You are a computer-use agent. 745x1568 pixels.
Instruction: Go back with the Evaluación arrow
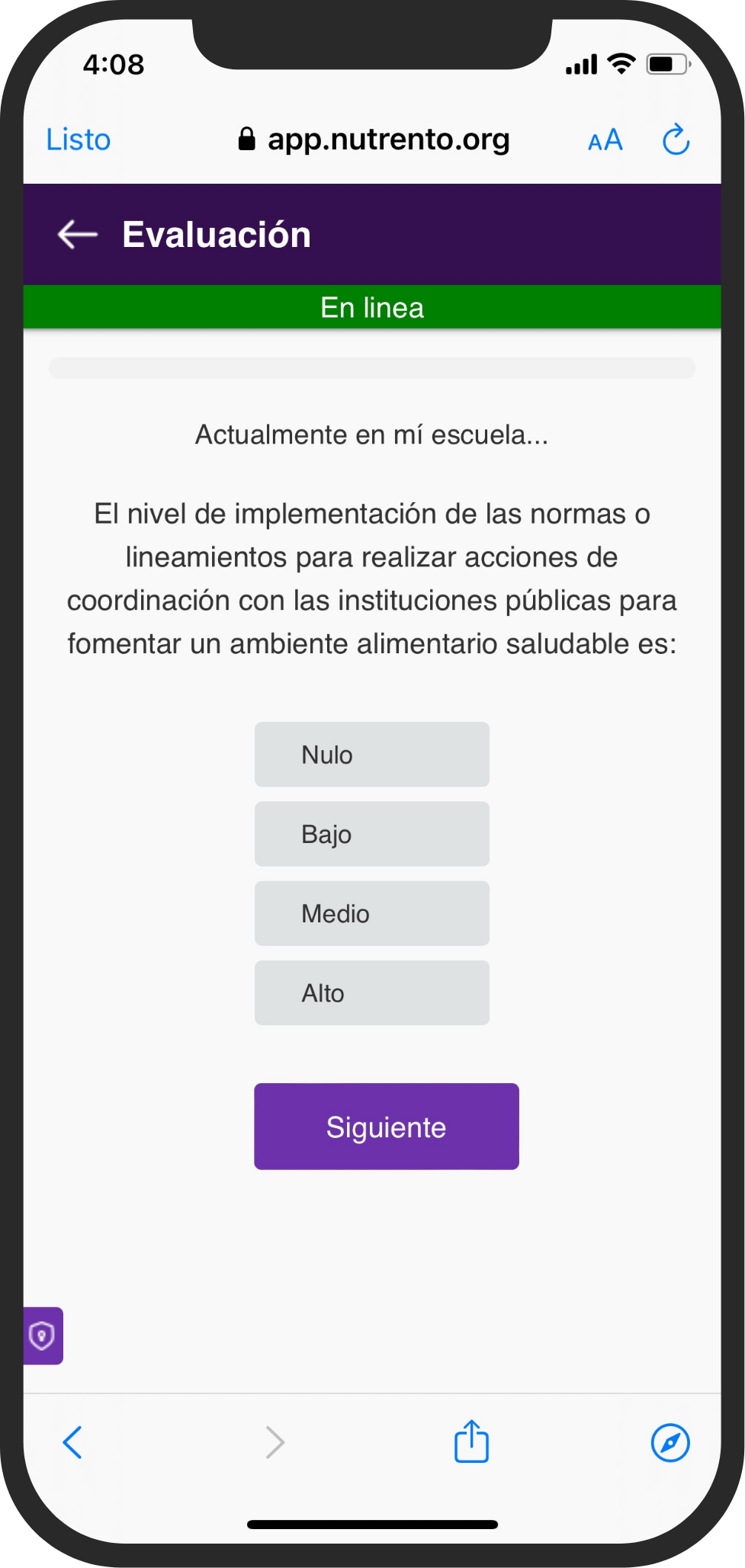tap(78, 235)
